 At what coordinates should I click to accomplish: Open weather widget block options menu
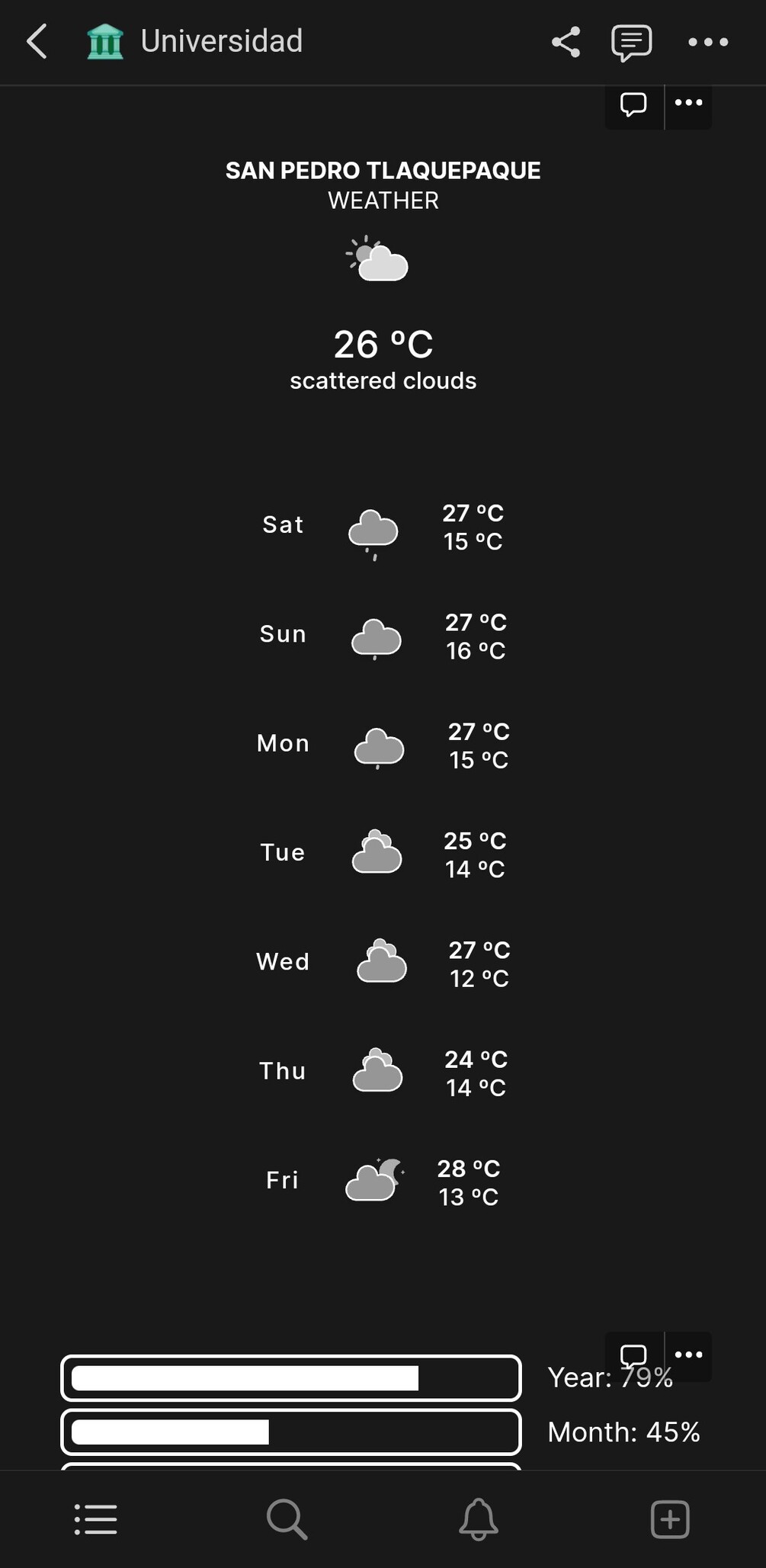(x=688, y=103)
